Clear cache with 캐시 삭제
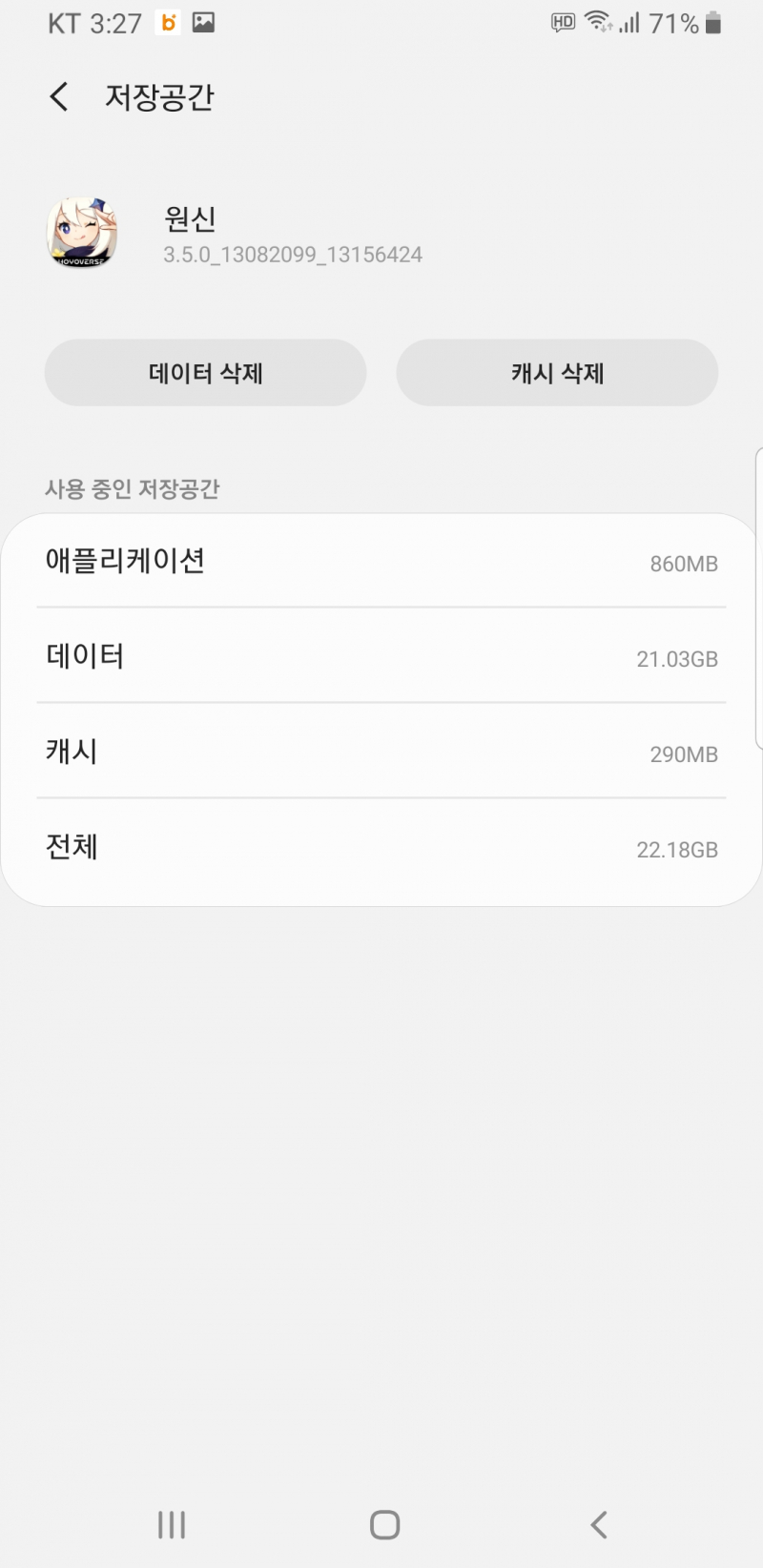 [557, 373]
